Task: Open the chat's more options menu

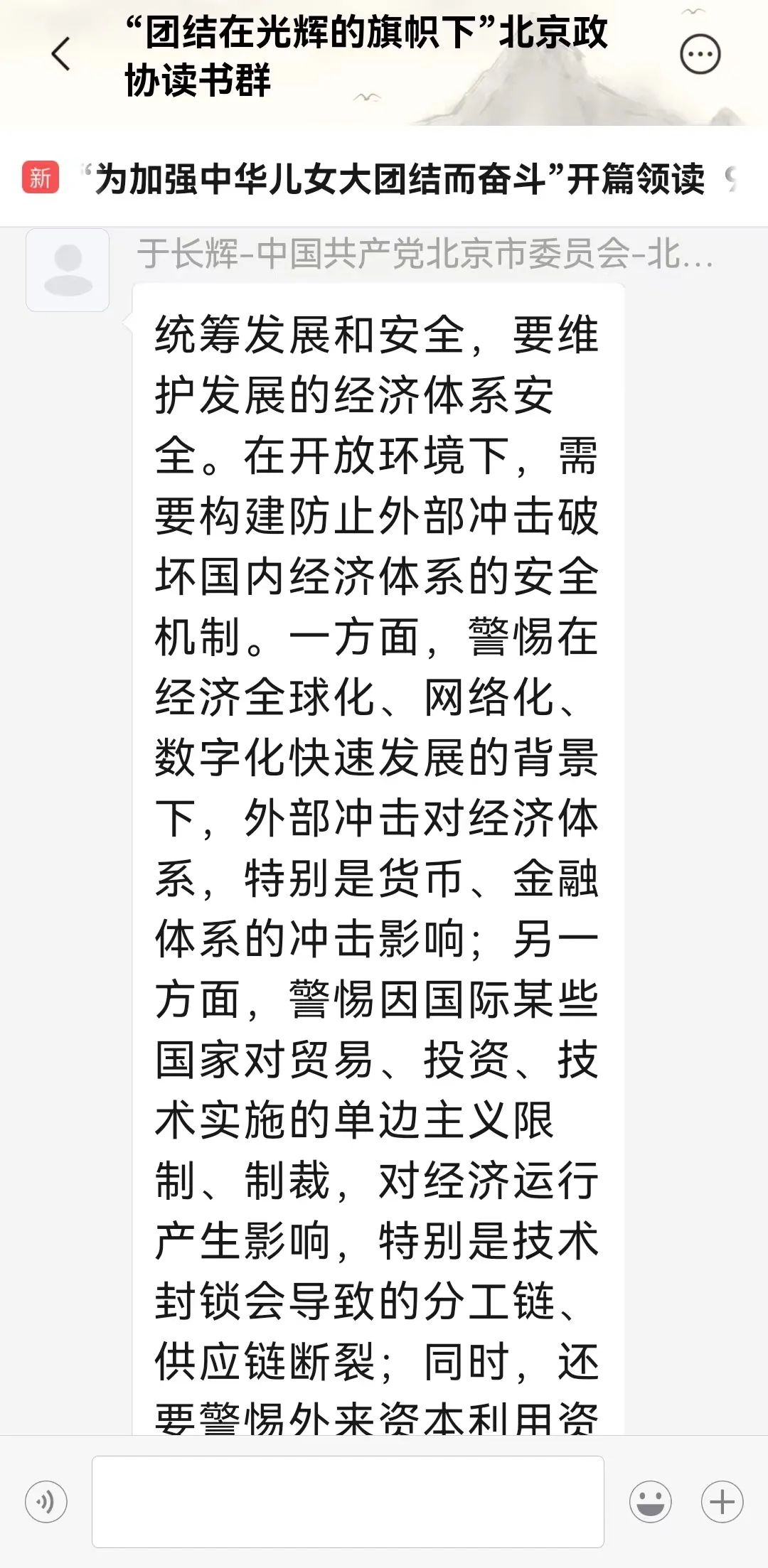Action: tap(700, 55)
